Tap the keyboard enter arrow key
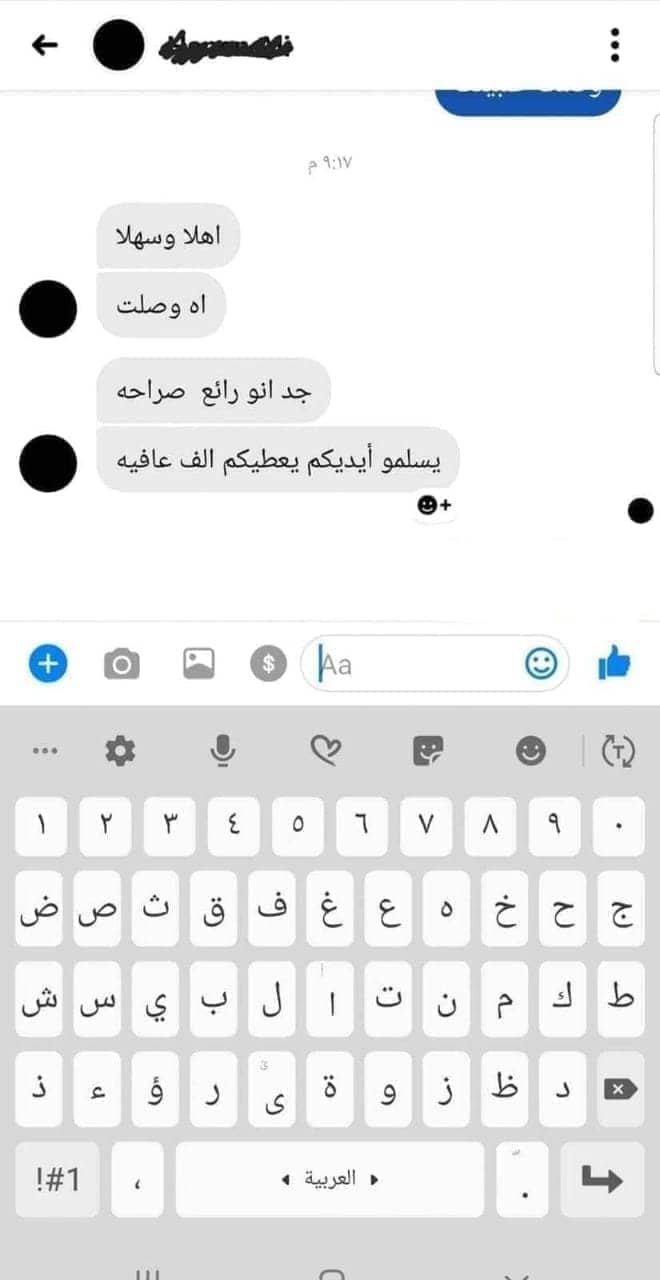This screenshot has height=1280, width=660. click(x=601, y=1179)
